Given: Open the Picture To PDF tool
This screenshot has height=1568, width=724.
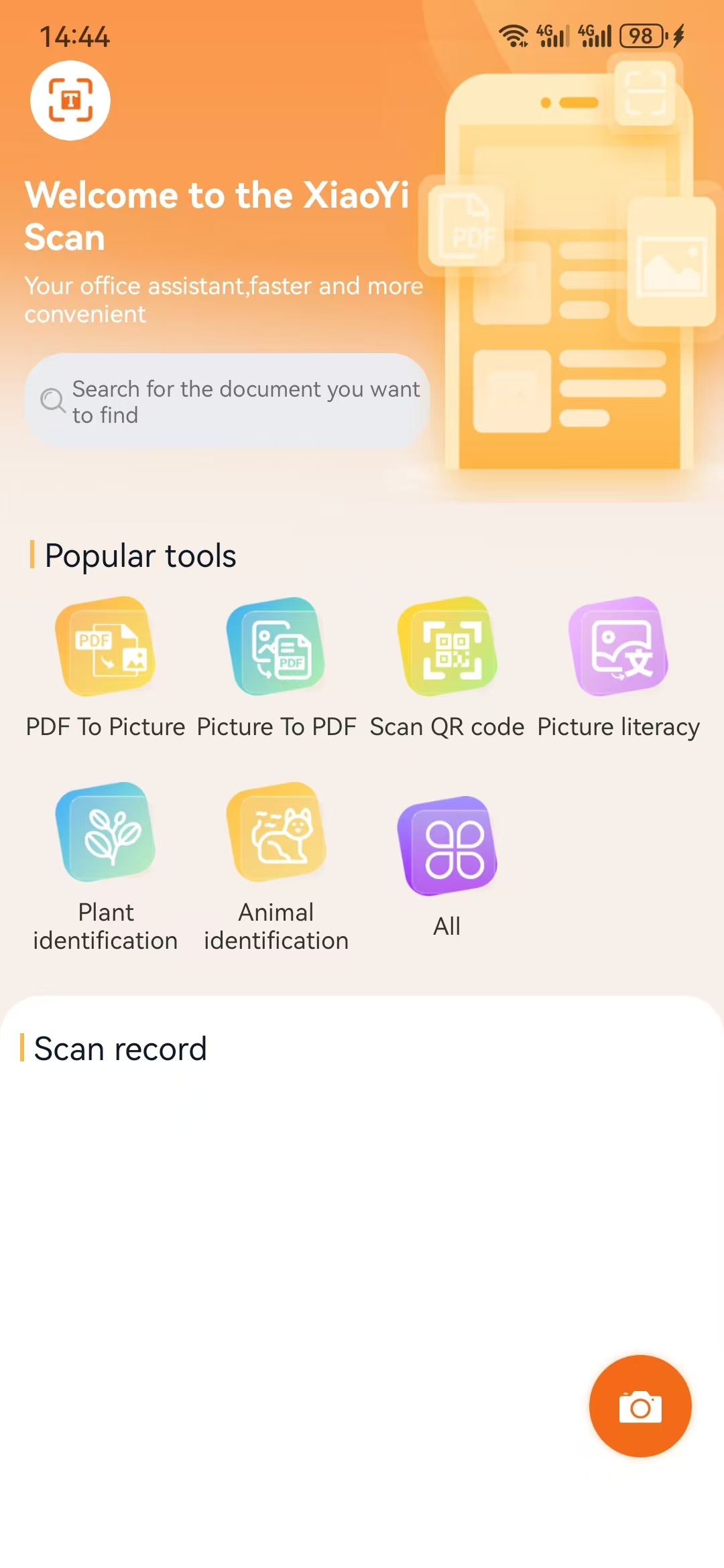Looking at the screenshot, I should pyautogui.click(x=276, y=647).
